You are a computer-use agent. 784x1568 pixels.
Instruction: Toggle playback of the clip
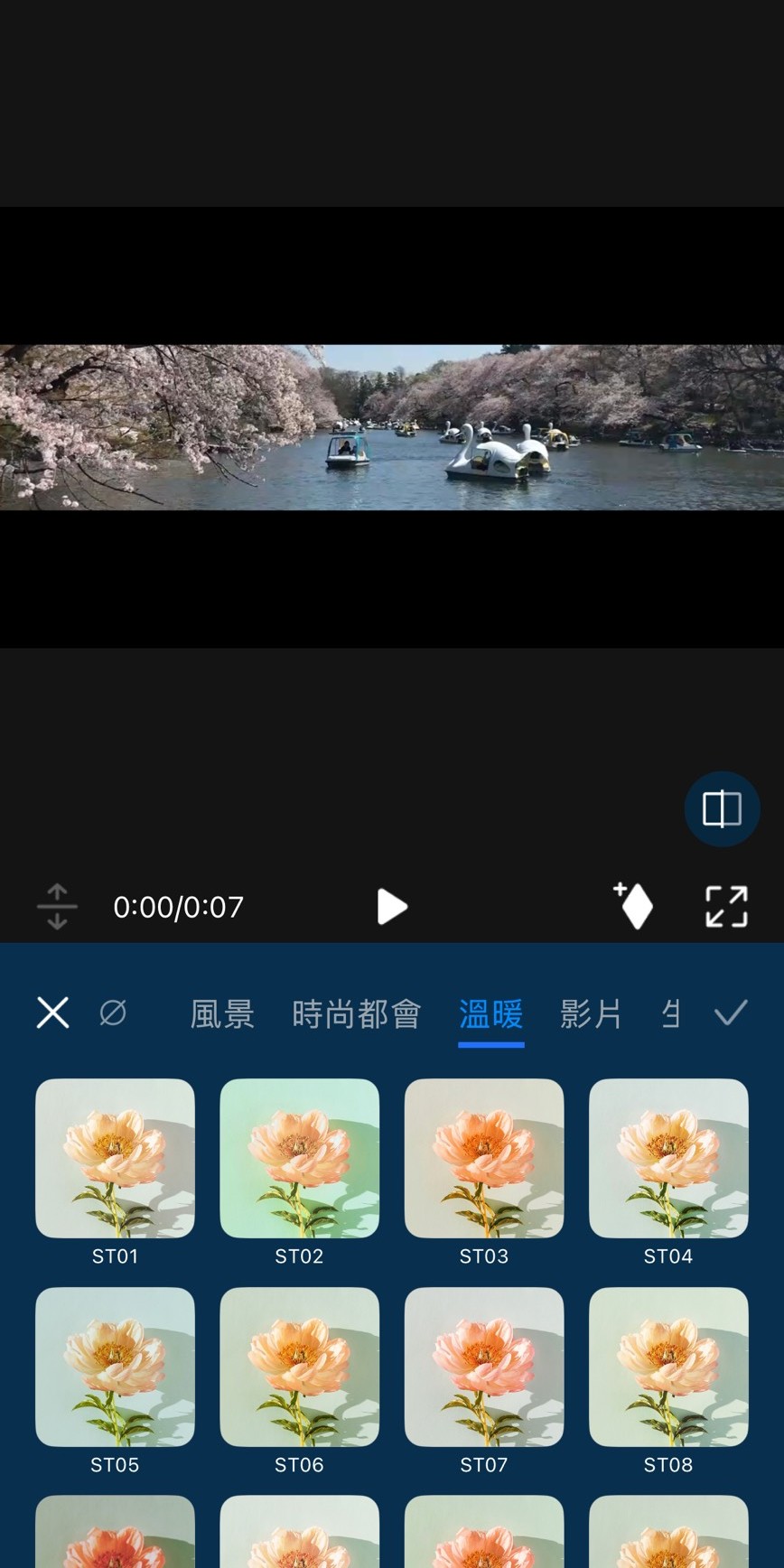click(391, 907)
